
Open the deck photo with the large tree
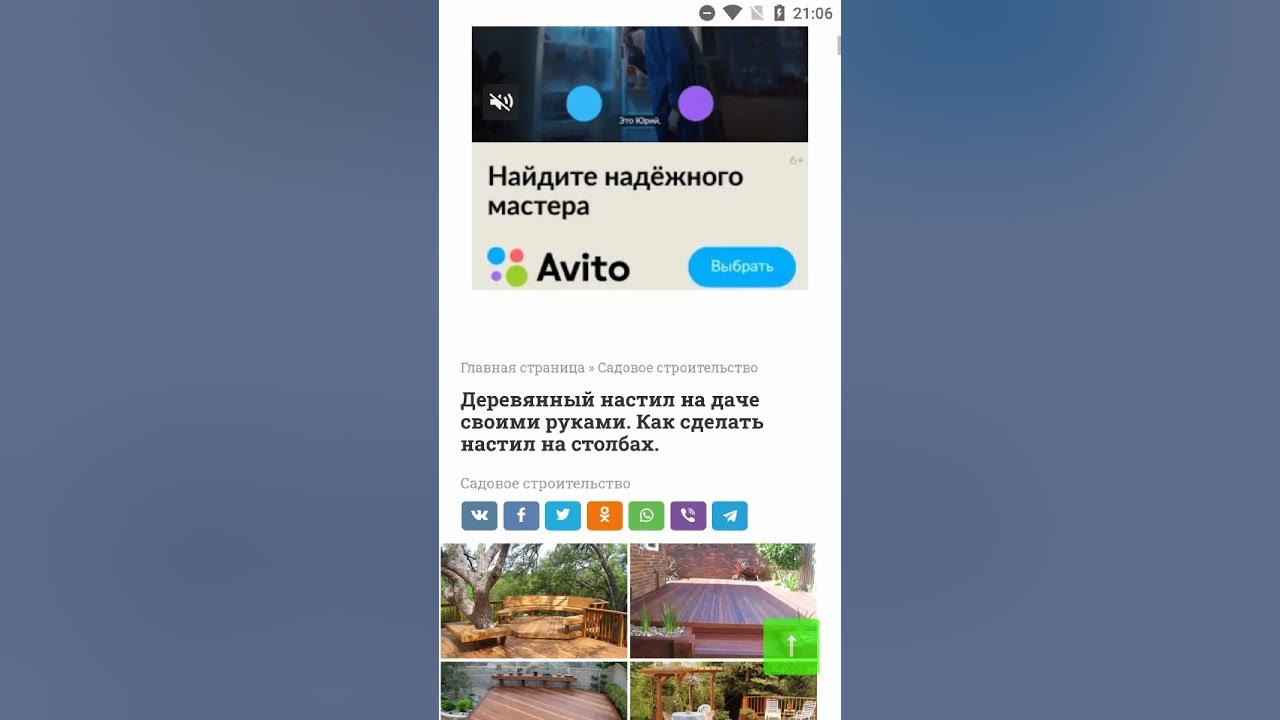(x=534, y=600)
